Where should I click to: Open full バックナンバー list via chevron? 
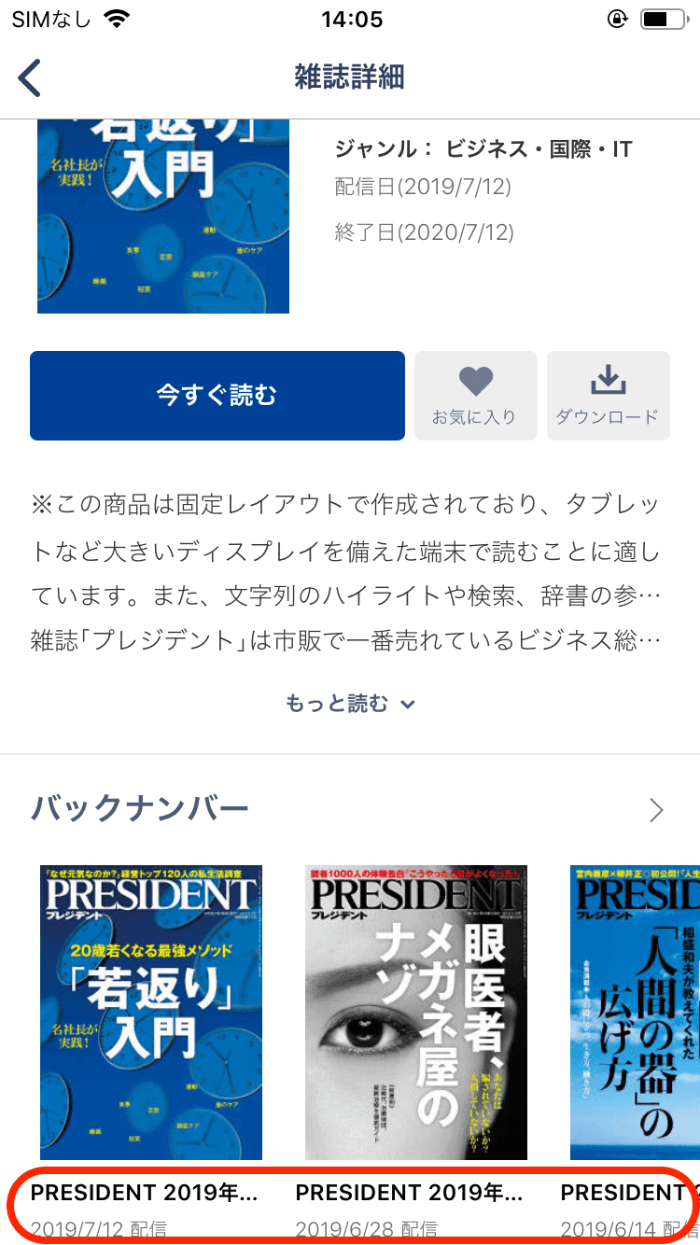[656, 809]
